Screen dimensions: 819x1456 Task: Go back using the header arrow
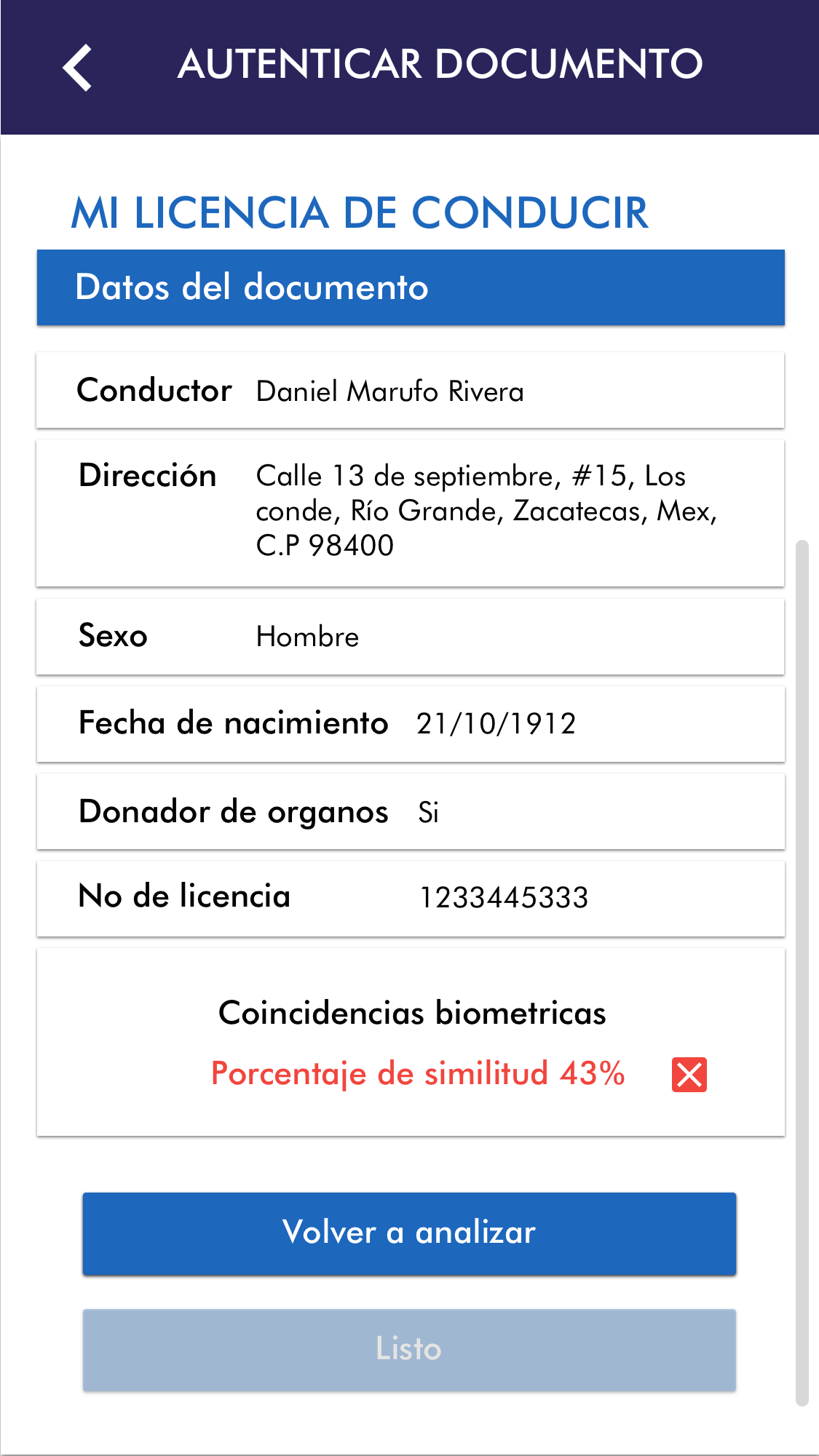click(77, 67)
